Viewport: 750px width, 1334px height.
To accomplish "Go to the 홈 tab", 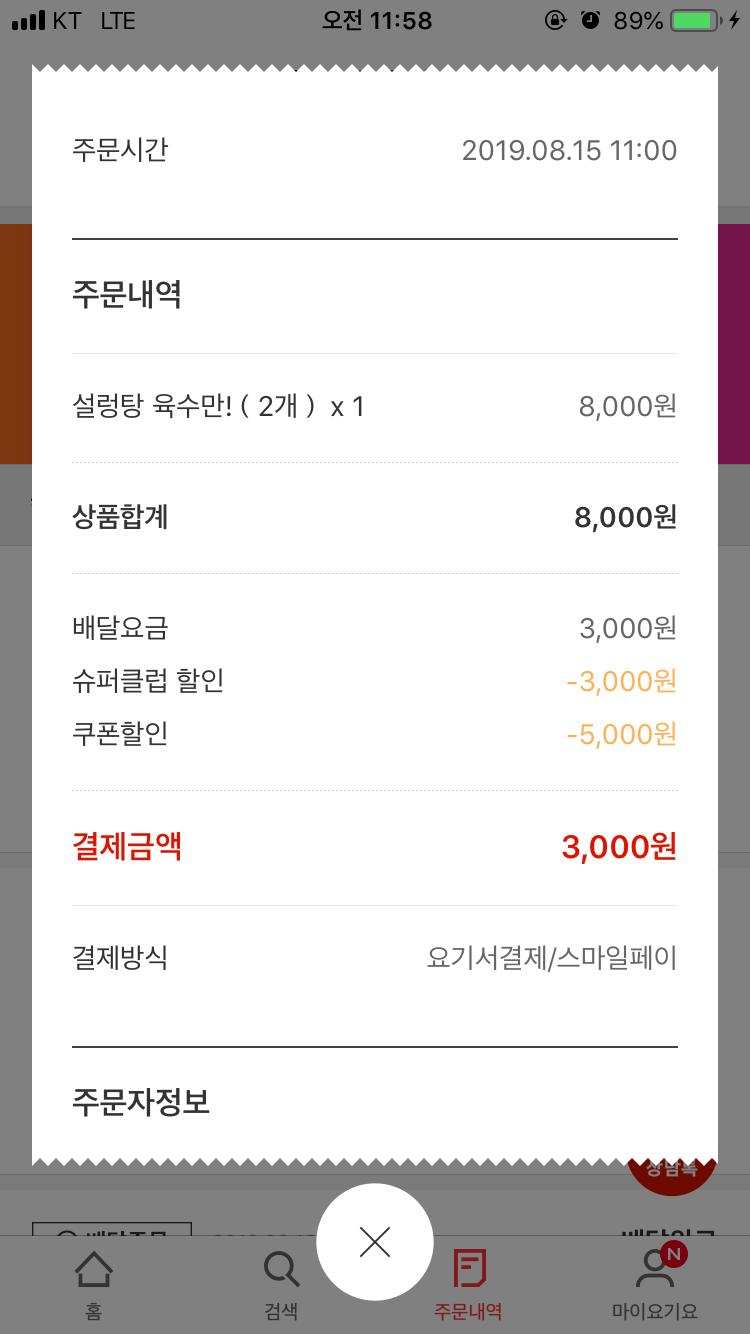I will pos(93,1285).
